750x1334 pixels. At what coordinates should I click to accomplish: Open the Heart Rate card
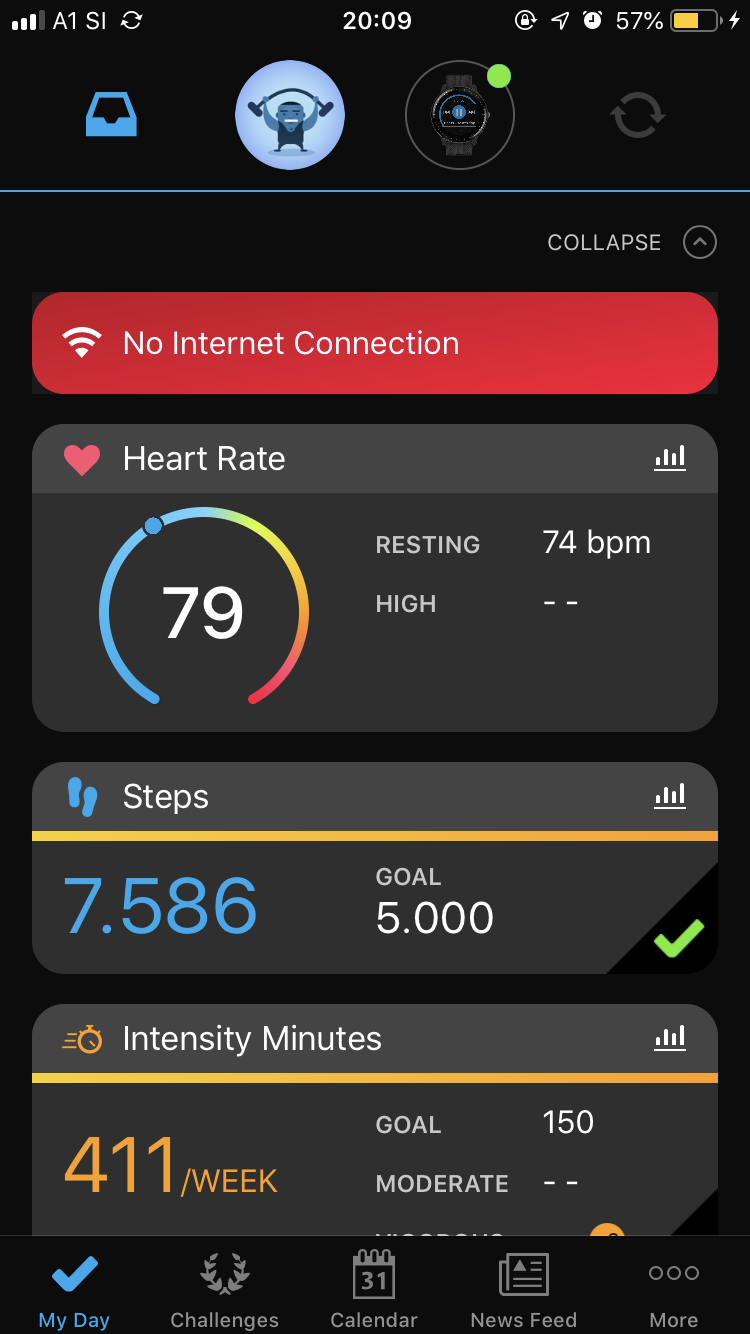point(375,578)
